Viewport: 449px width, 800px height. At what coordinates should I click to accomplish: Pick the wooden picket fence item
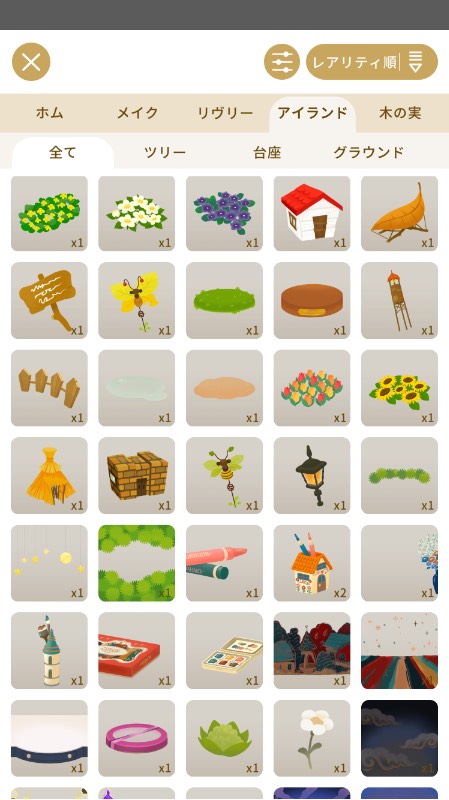click(x=49, y=388)
